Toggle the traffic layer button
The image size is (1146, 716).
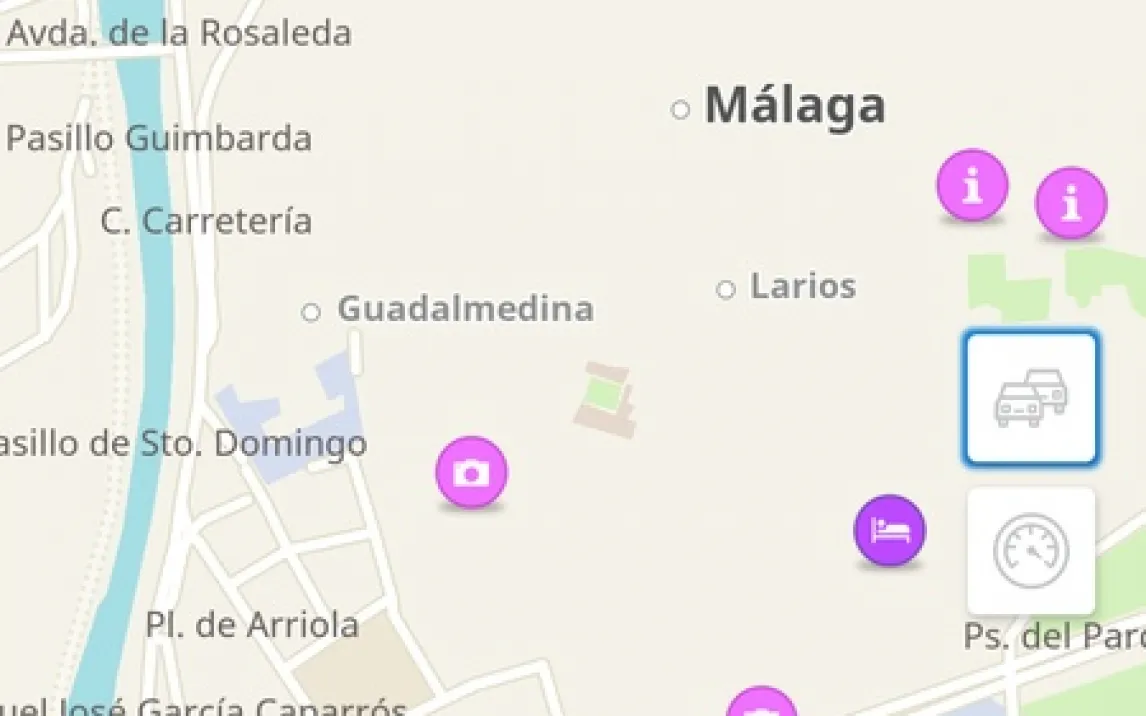point(1031,399)
